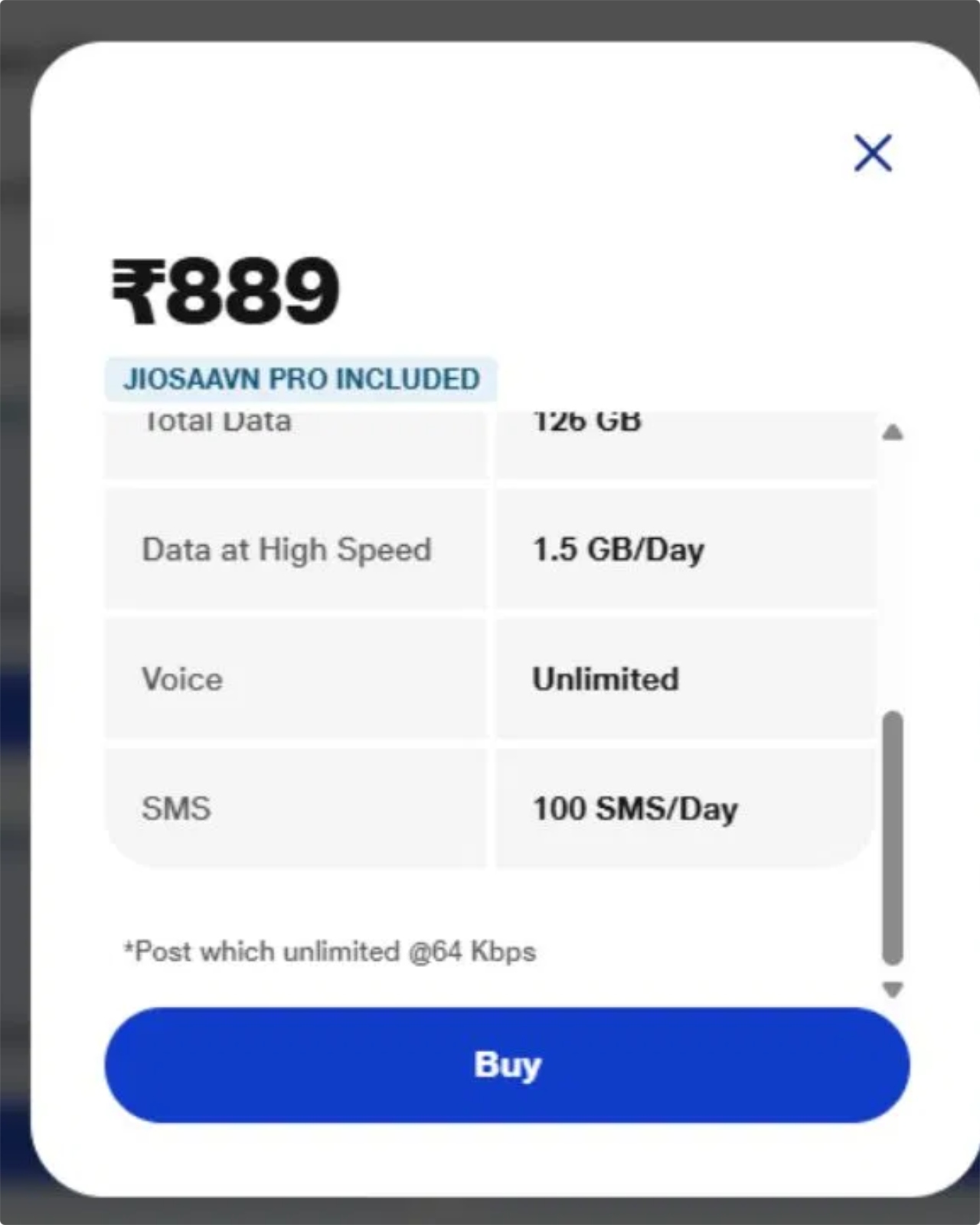Viewport: 980px width, 1225px height.
Task: Tap the scrollbar down arrow
Action: 893,989
